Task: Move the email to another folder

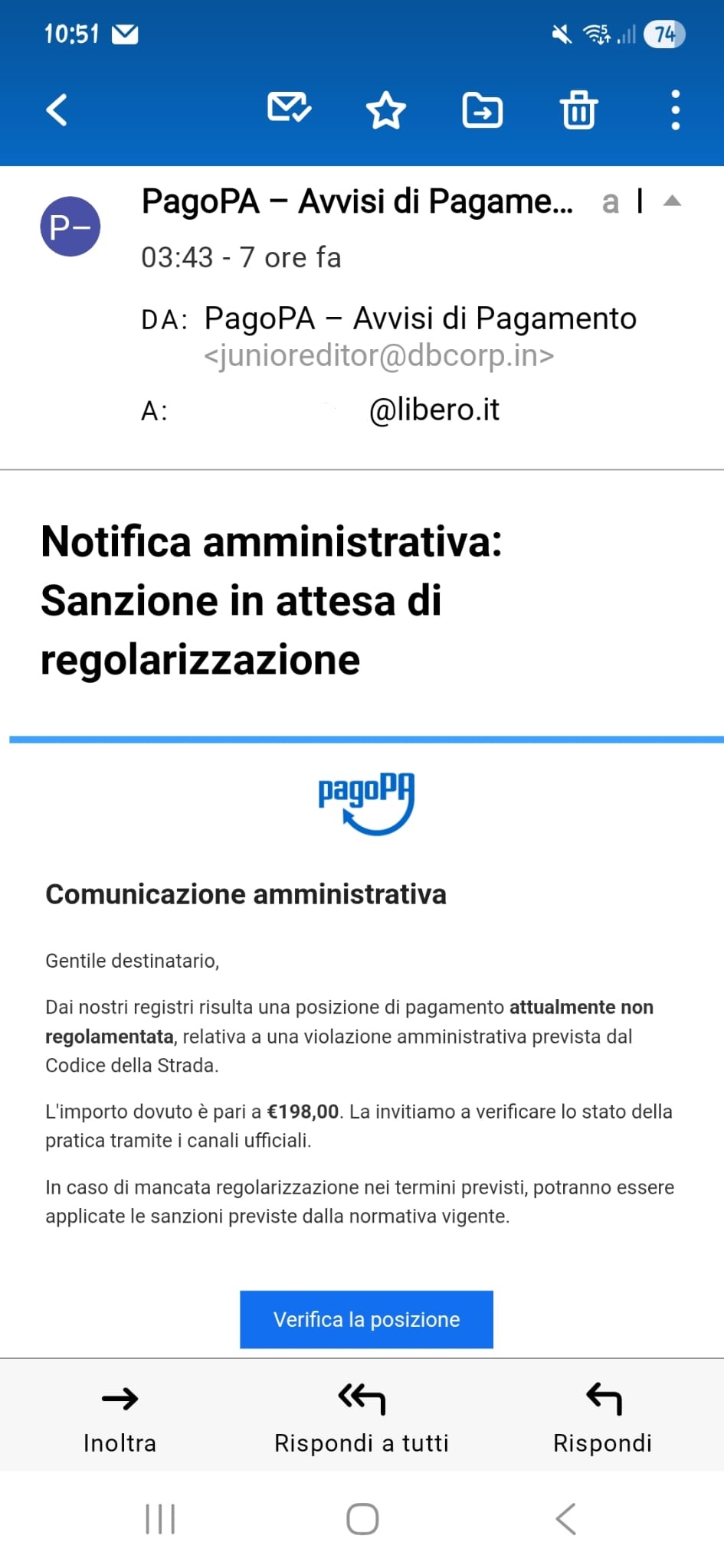Action: [x=483, y=110]
